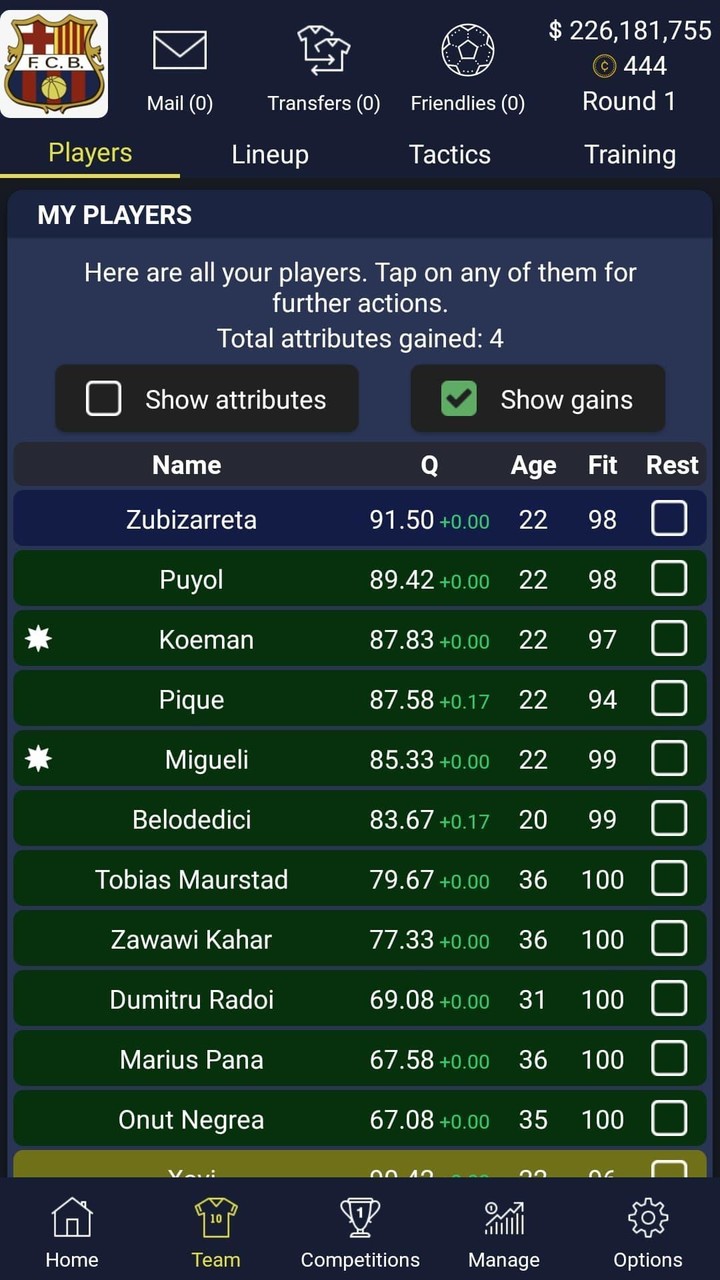Image resolution: width=720 pixels, height=1280 pixels.
Task: Switch to the Lineup tab
Action: [270, 154]
